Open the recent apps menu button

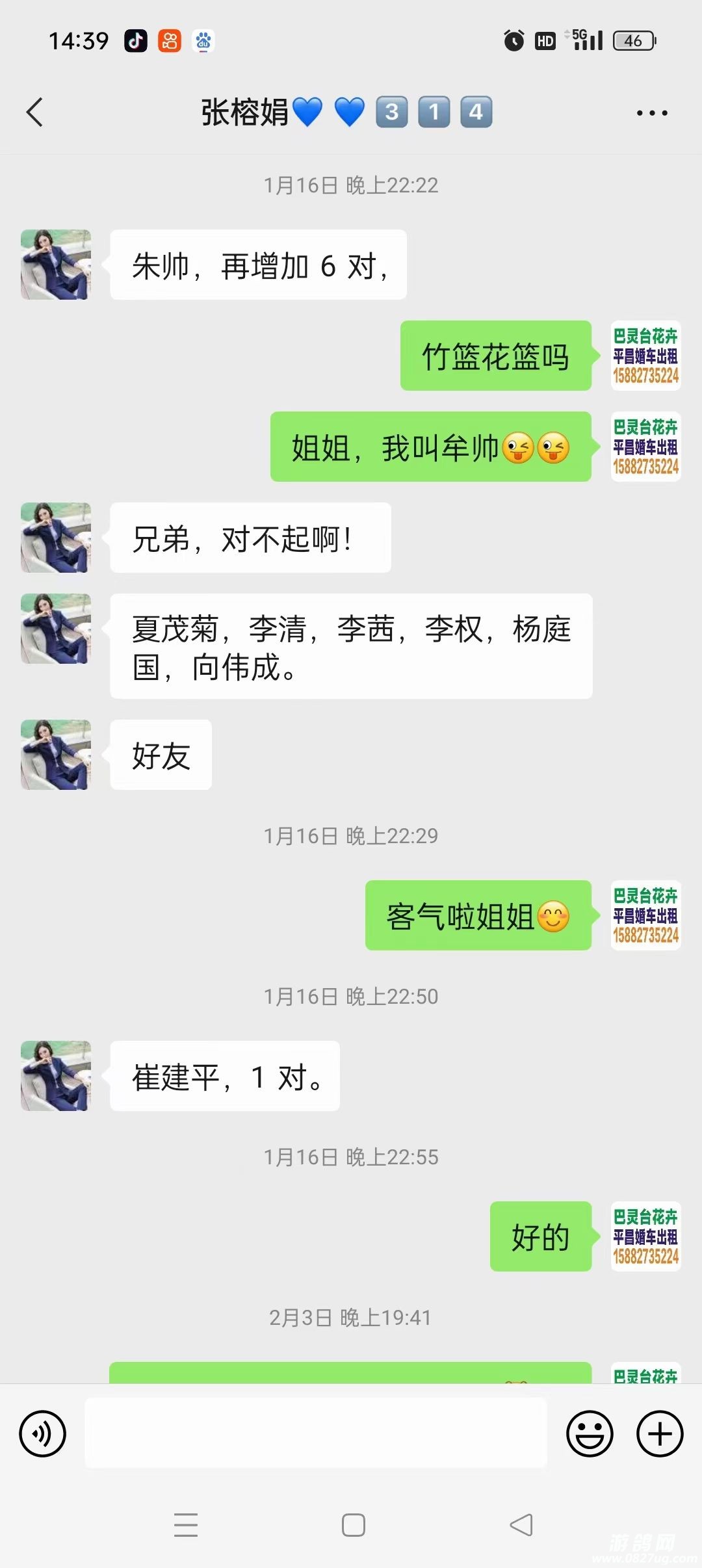pos(186,1524)
